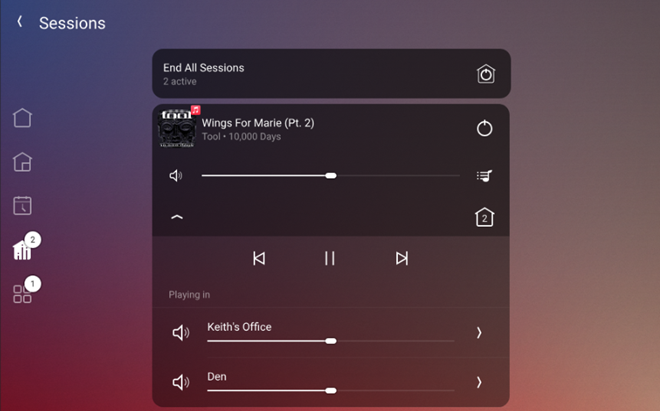Go to the home tab in sidebar
Screen dimensions: 660x411
pyautogui.click(x=22, y=118)
